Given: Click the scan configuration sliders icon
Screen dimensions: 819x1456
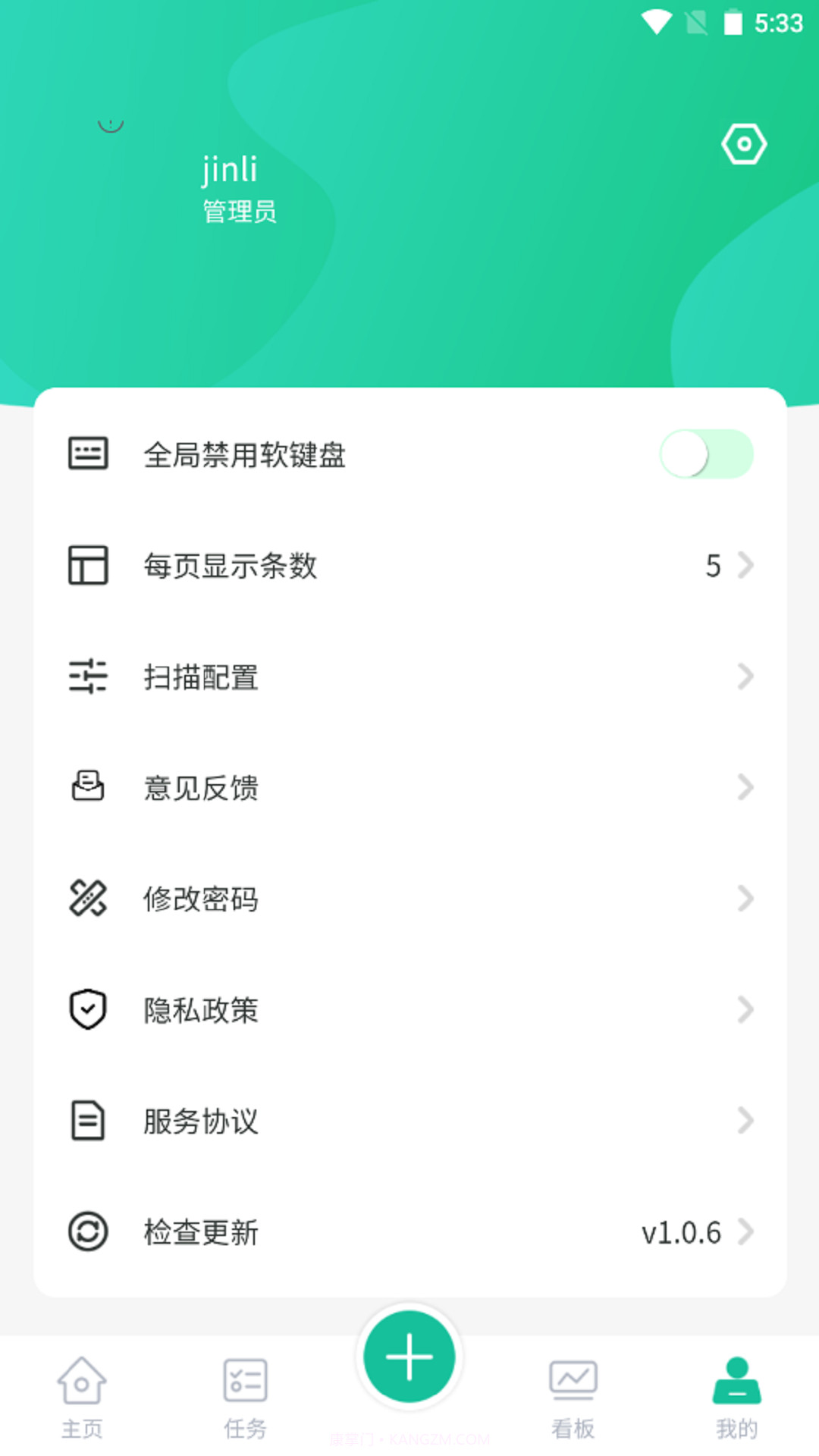Looking at the screenshot, I should [88, 676].
